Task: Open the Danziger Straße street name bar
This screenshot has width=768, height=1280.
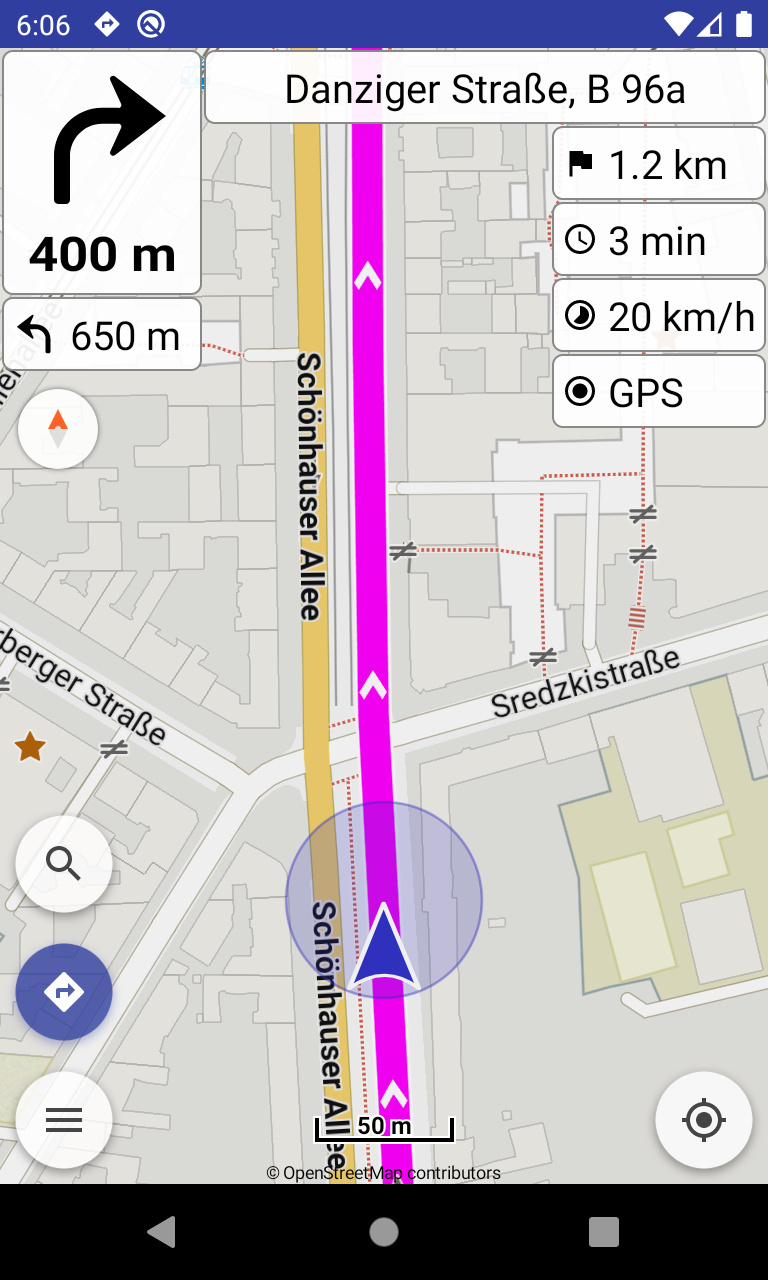Action: tap(485, 88)
